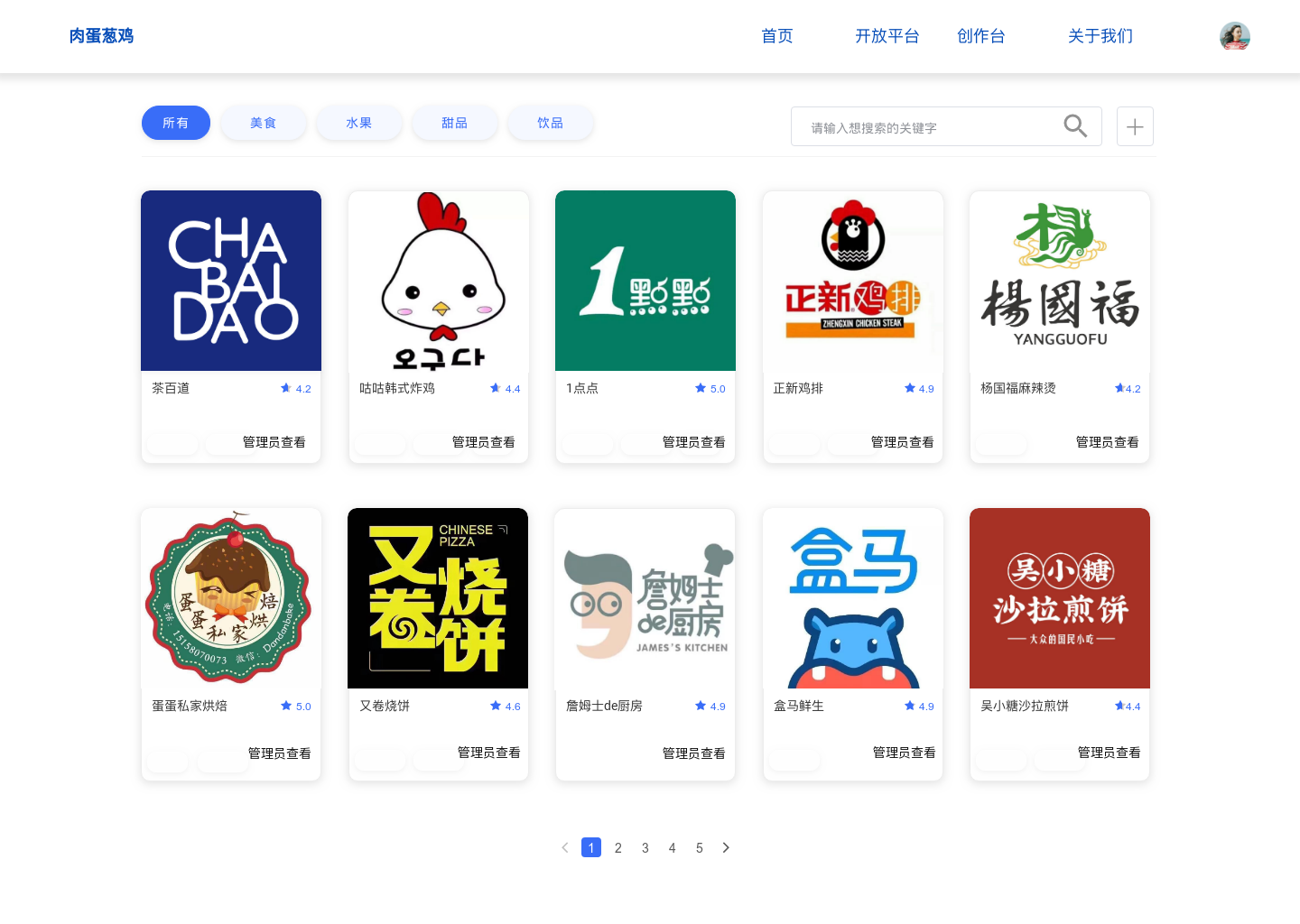This screenshot has width=1300, height=924.
Task: Open the user avatar profile
Action: tap(1234, 36)
